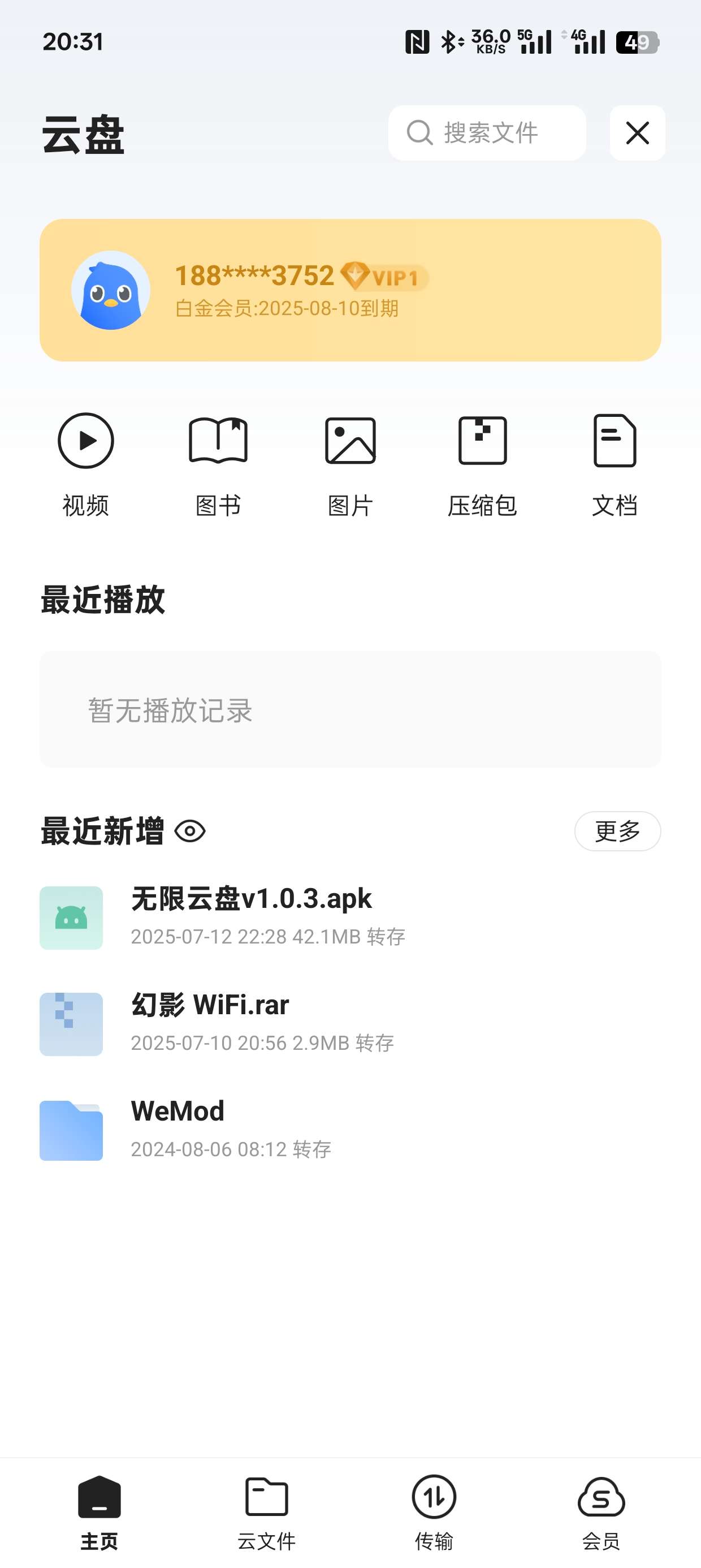Open the archive 幻影 WiFi.rar
This screenshot has width=701, height=1568.
[210, 1023]
